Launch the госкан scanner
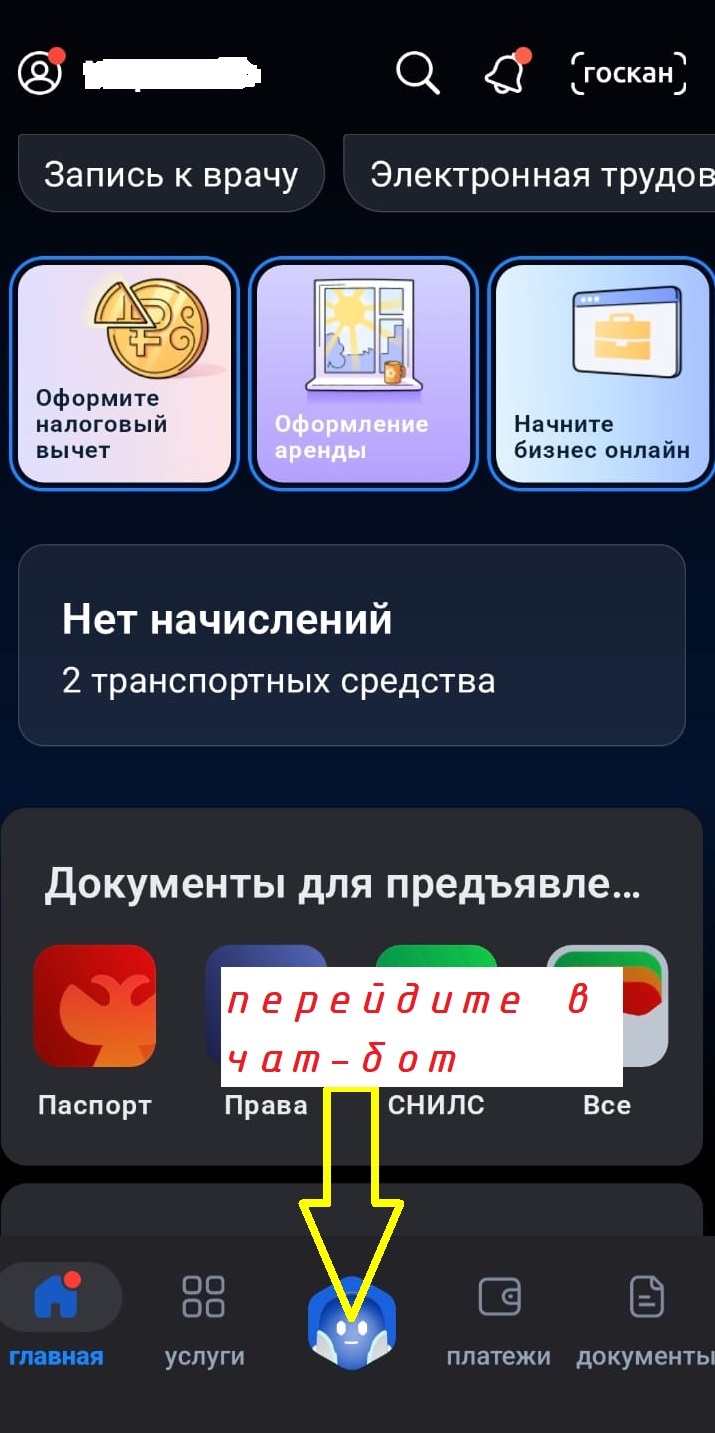The height and width of the screenshot is (1433, 715). coord(629,74)
